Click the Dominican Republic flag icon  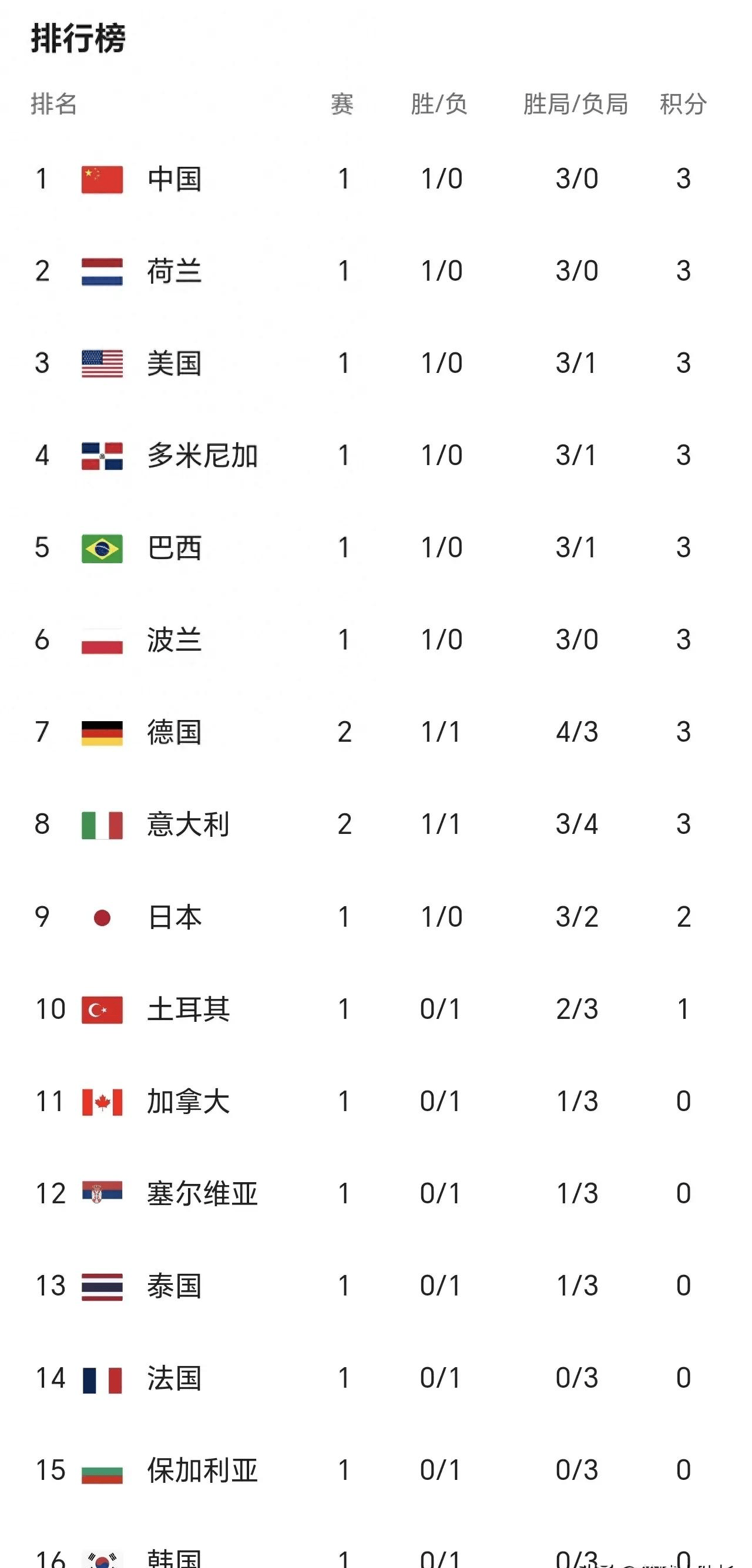coord(101,456)
